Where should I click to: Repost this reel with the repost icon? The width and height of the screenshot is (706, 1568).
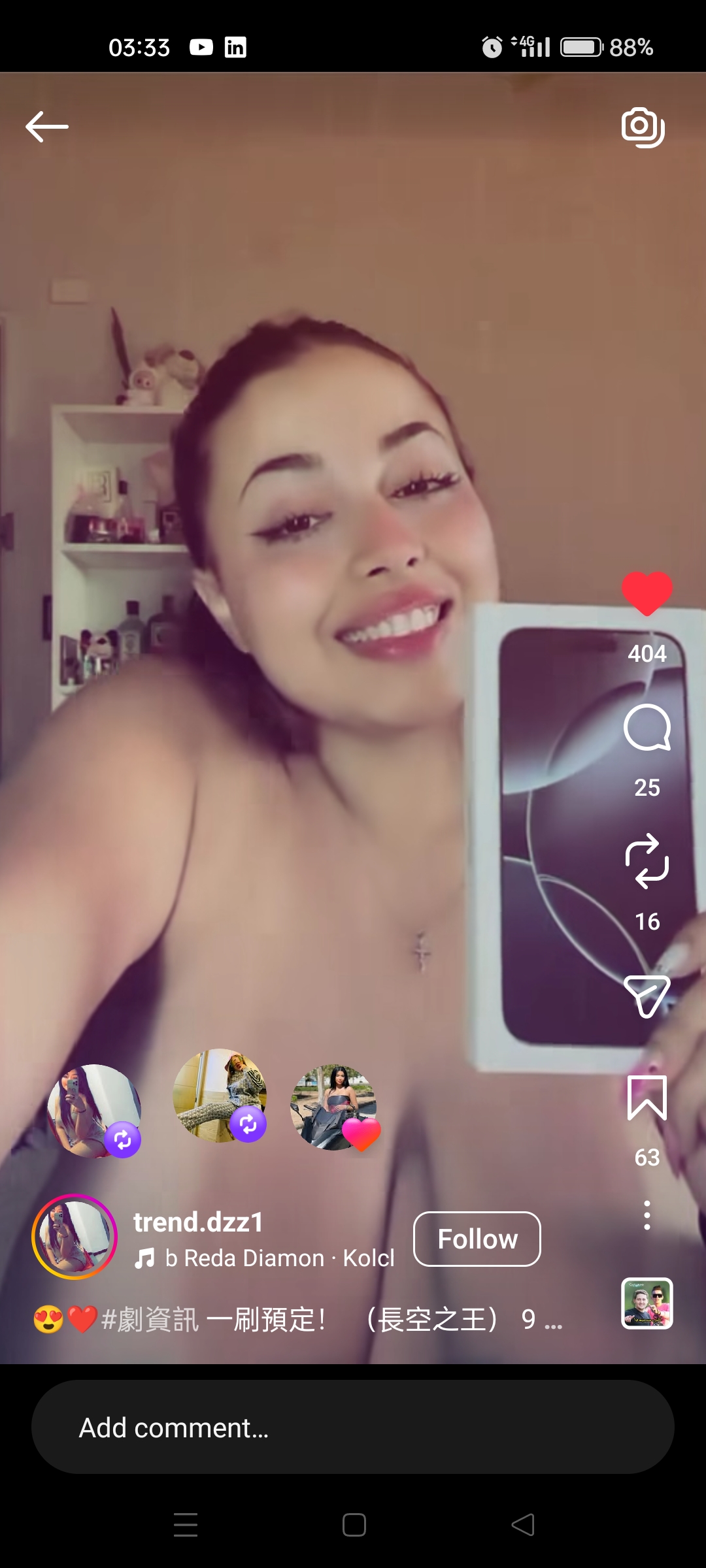pyautogui.click(x=647, y=861)
